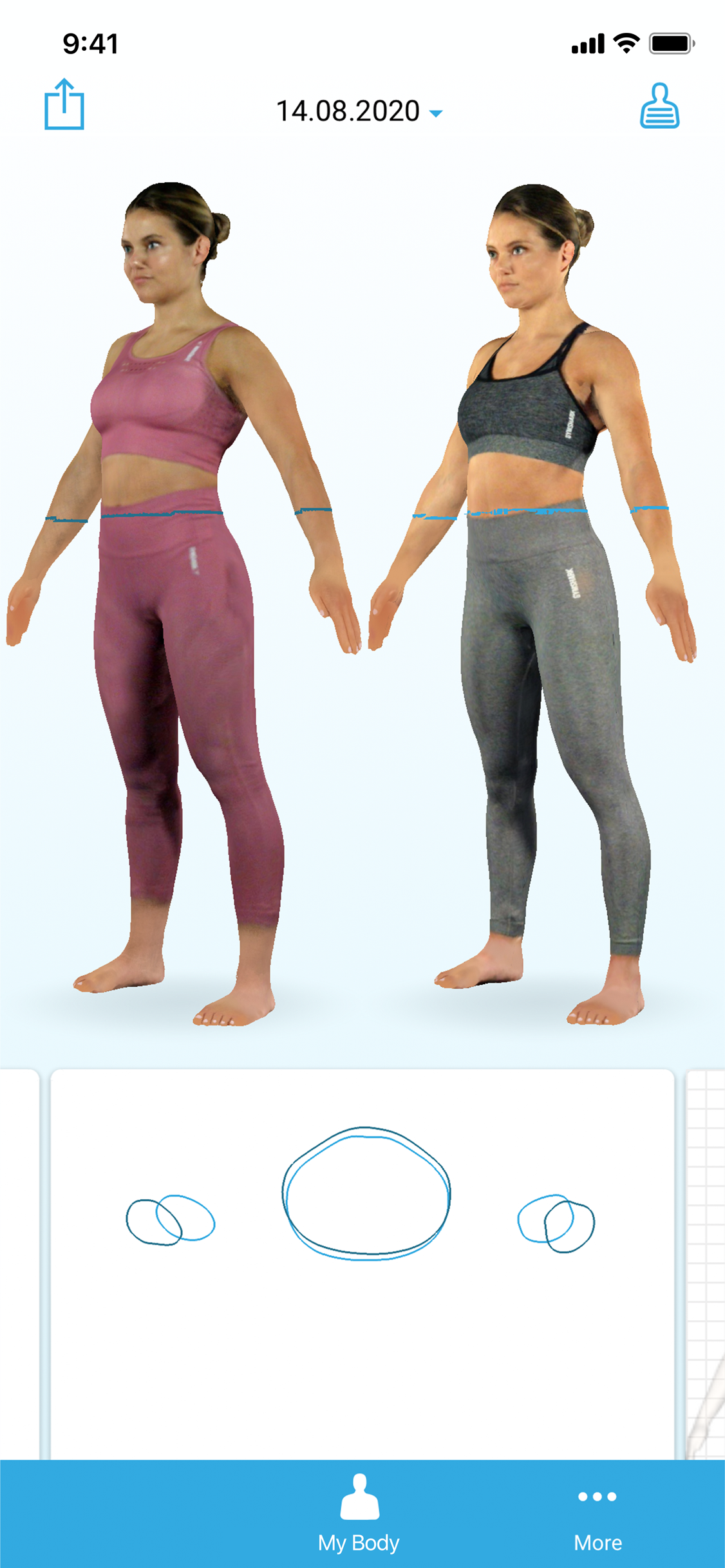
Task: Switch to the My Body tab
Action: click(x=359, y=1514)
